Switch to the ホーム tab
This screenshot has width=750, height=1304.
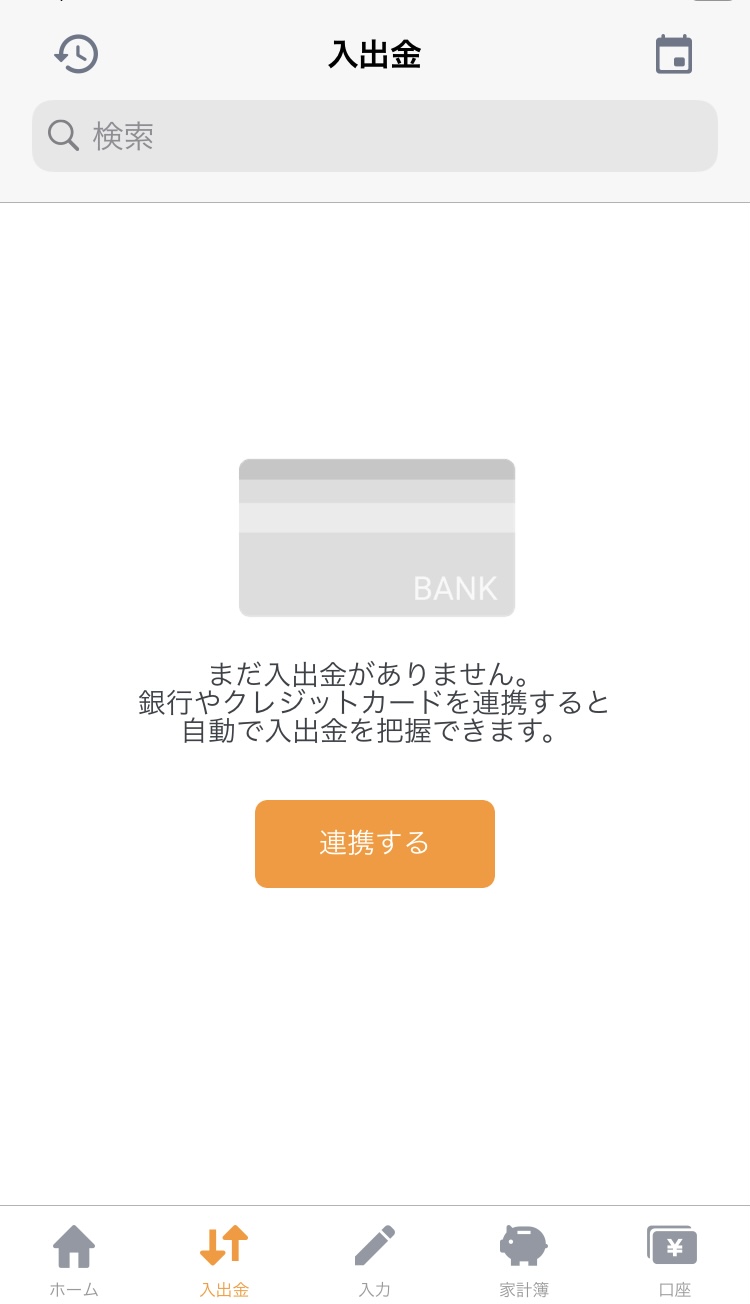(74, 1259)
